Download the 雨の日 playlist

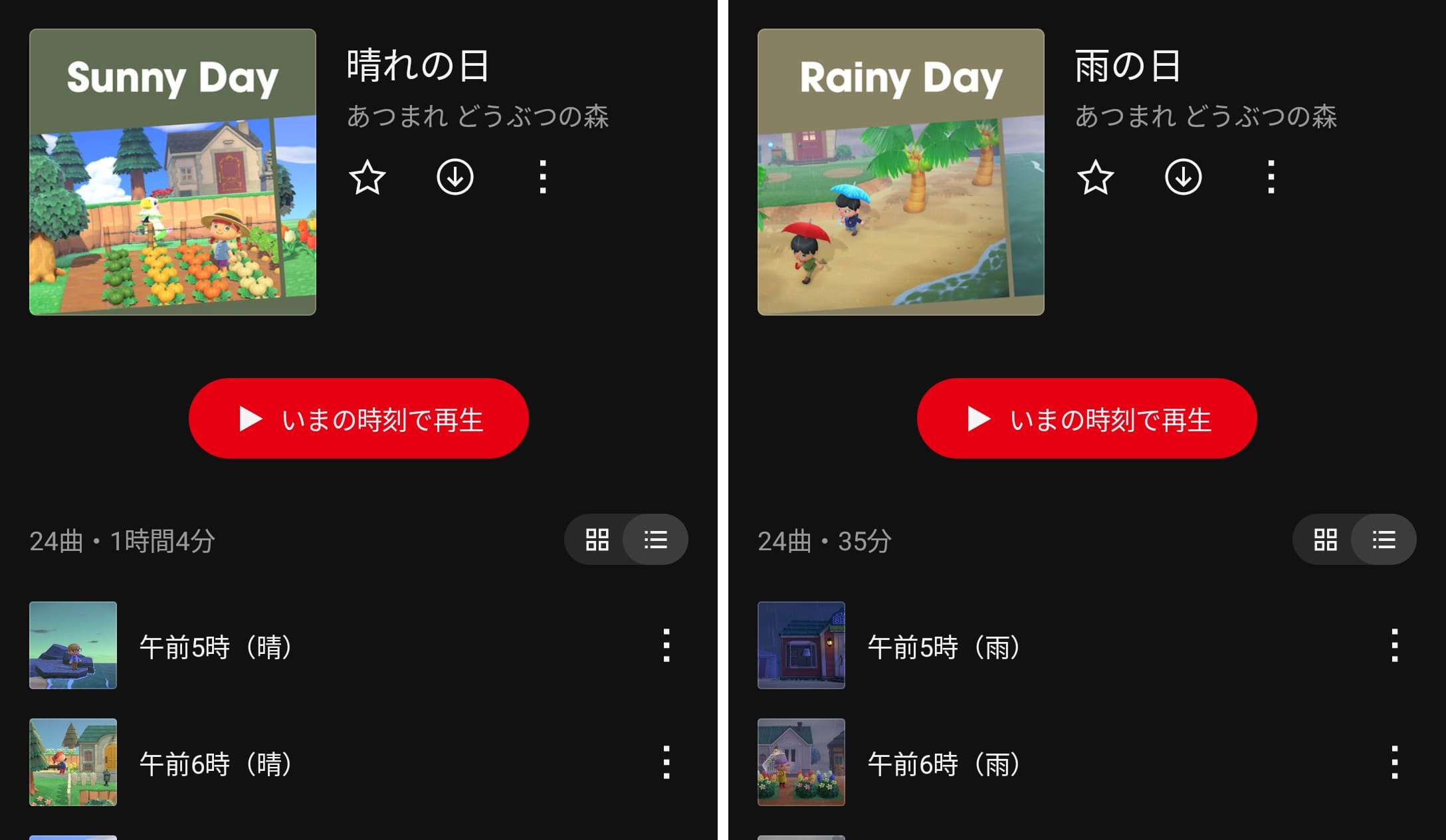coord(1184,177)
